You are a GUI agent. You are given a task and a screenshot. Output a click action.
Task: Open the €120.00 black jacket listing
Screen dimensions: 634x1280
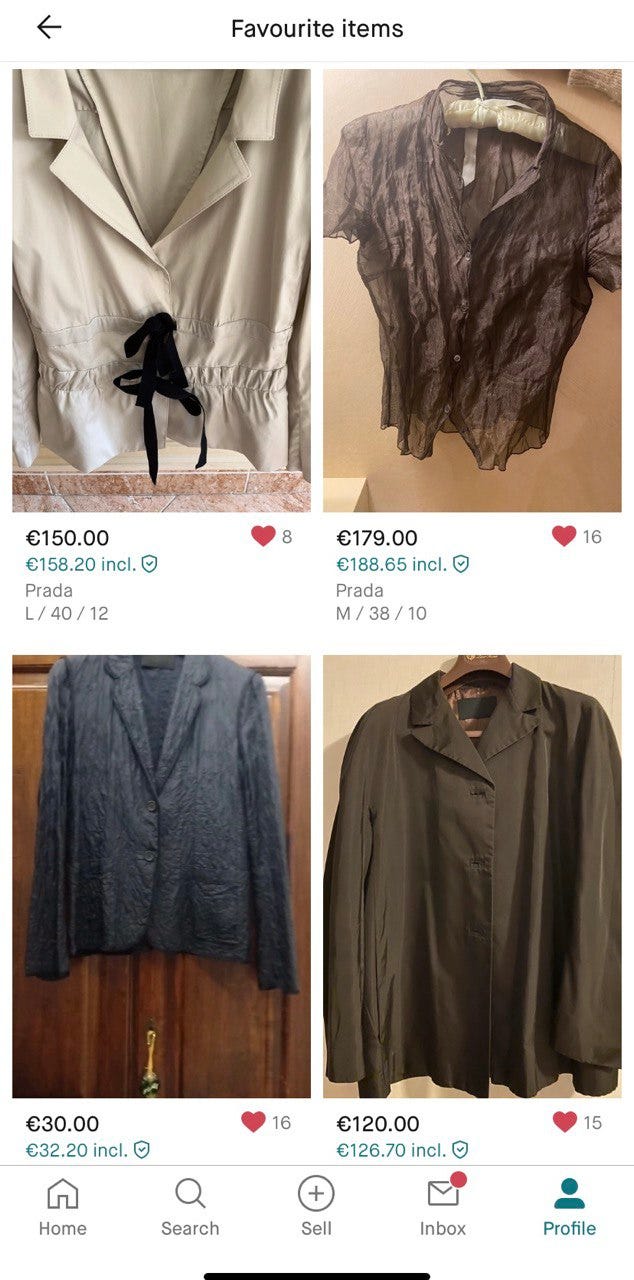click(472, 876)
